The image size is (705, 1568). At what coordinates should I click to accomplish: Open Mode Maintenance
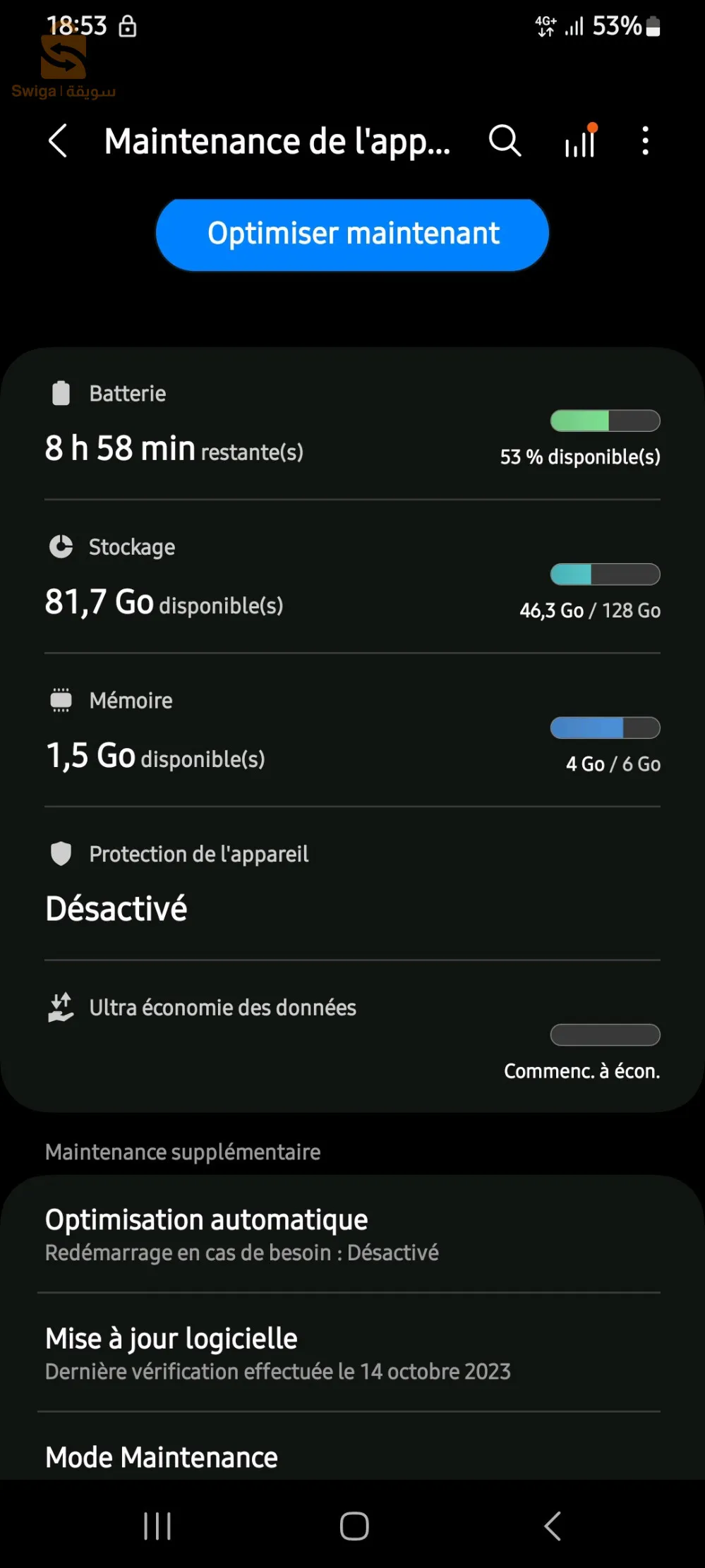(x=352, y=1457)
